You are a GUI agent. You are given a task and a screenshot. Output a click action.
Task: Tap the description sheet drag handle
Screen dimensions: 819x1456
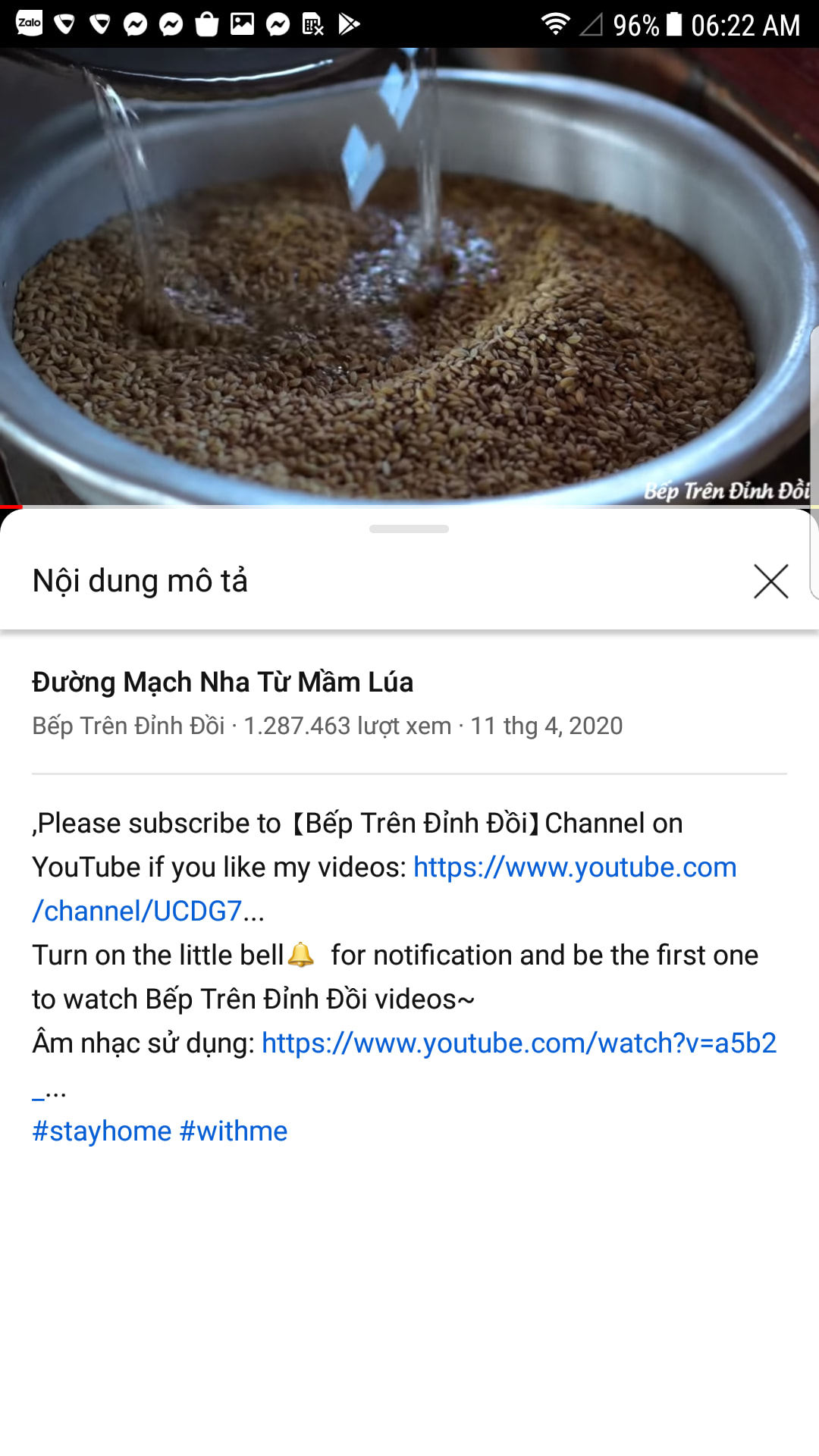pyautogui.click(x=409, y=529)
